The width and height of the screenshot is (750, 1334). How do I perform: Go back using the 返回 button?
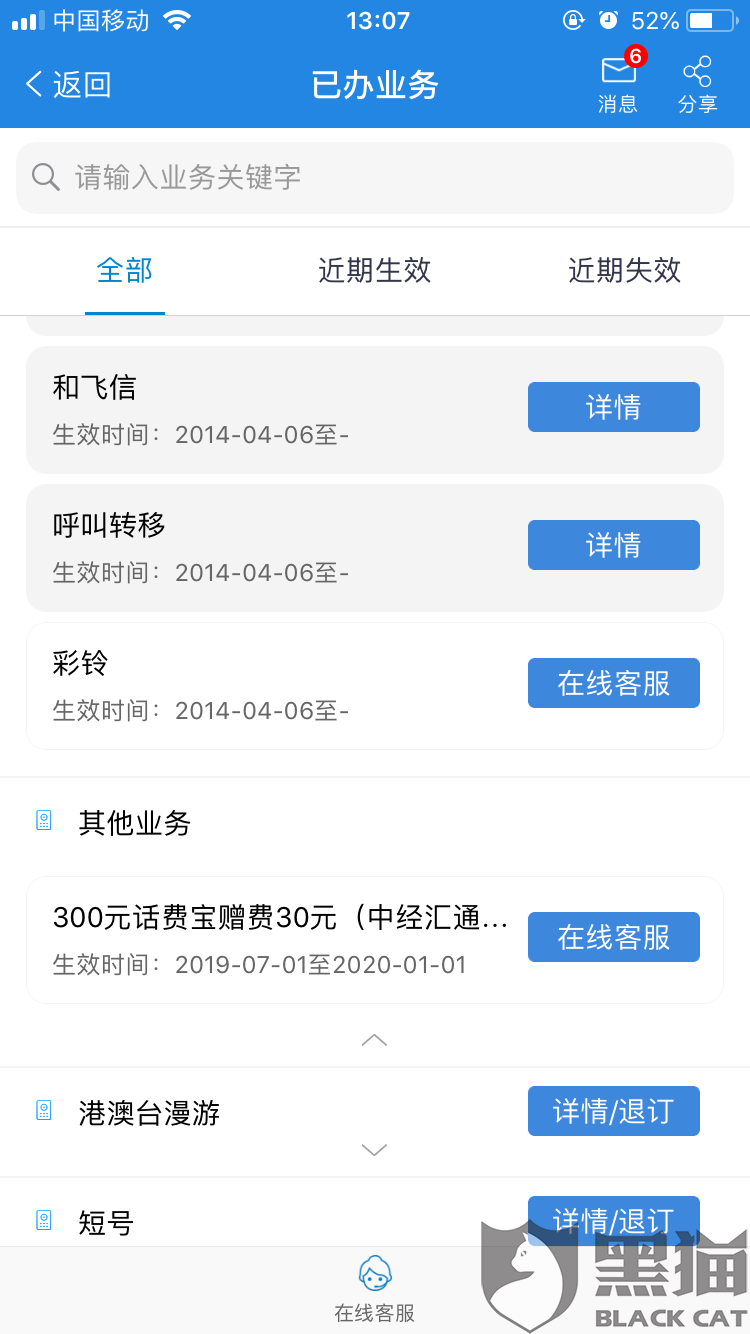(x=68, y=85)
